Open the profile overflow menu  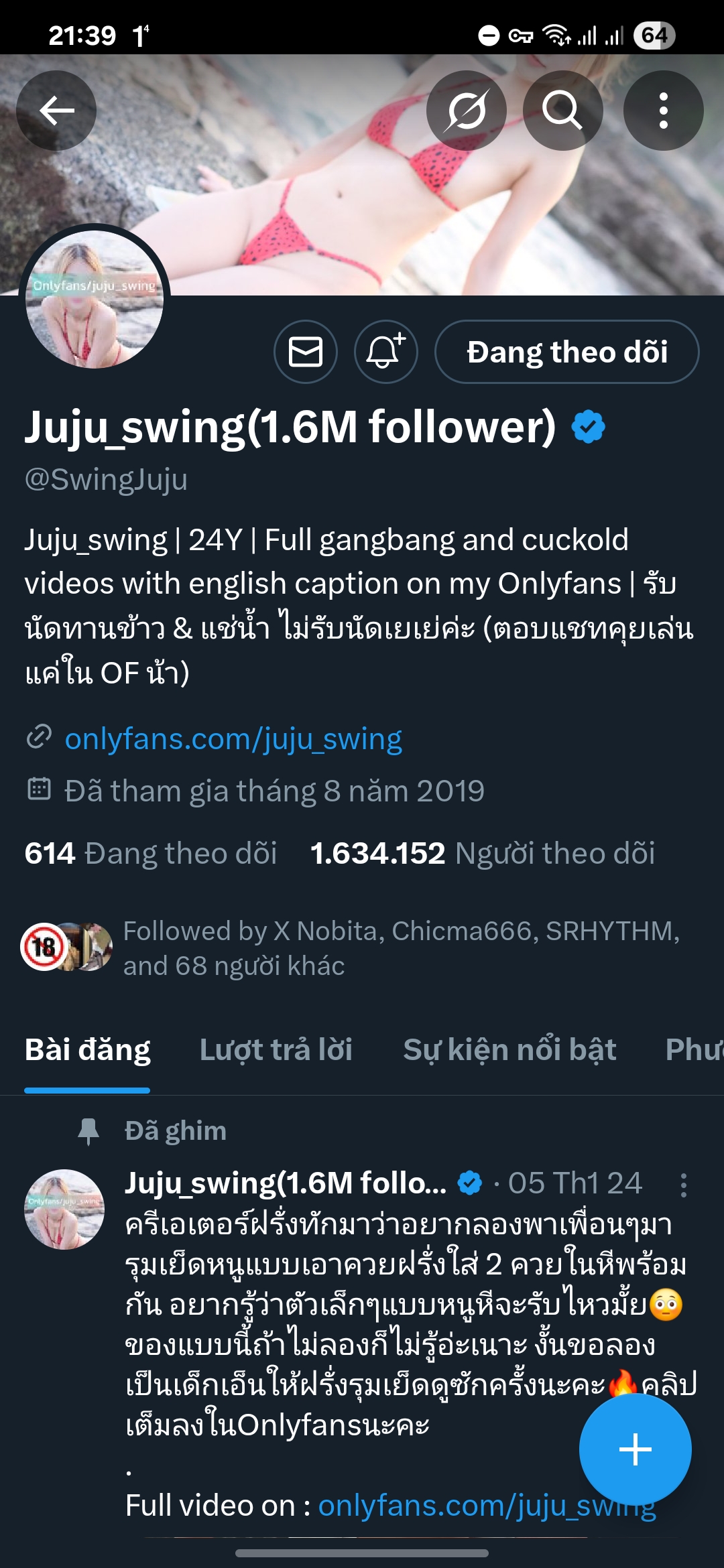(663, 111)
